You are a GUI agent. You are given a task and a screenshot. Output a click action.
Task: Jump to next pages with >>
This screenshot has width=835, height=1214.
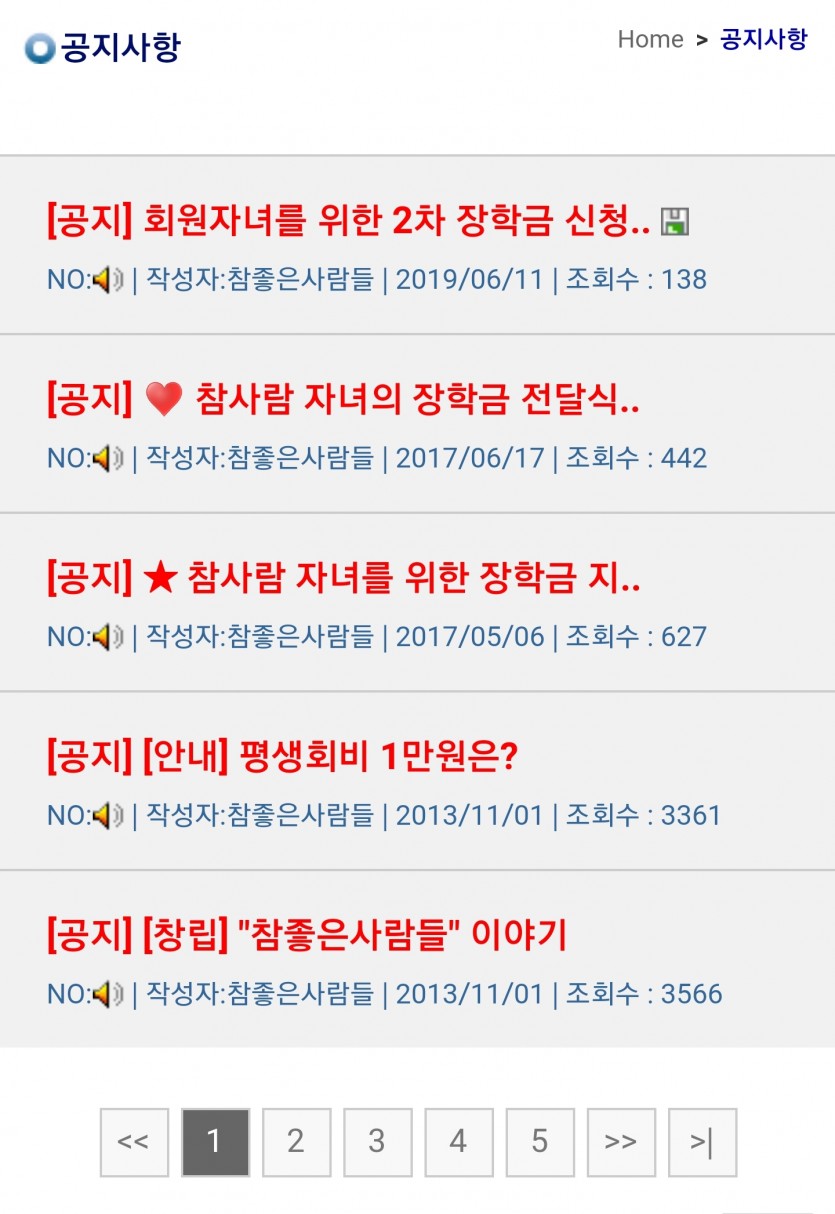[621, 1142]
